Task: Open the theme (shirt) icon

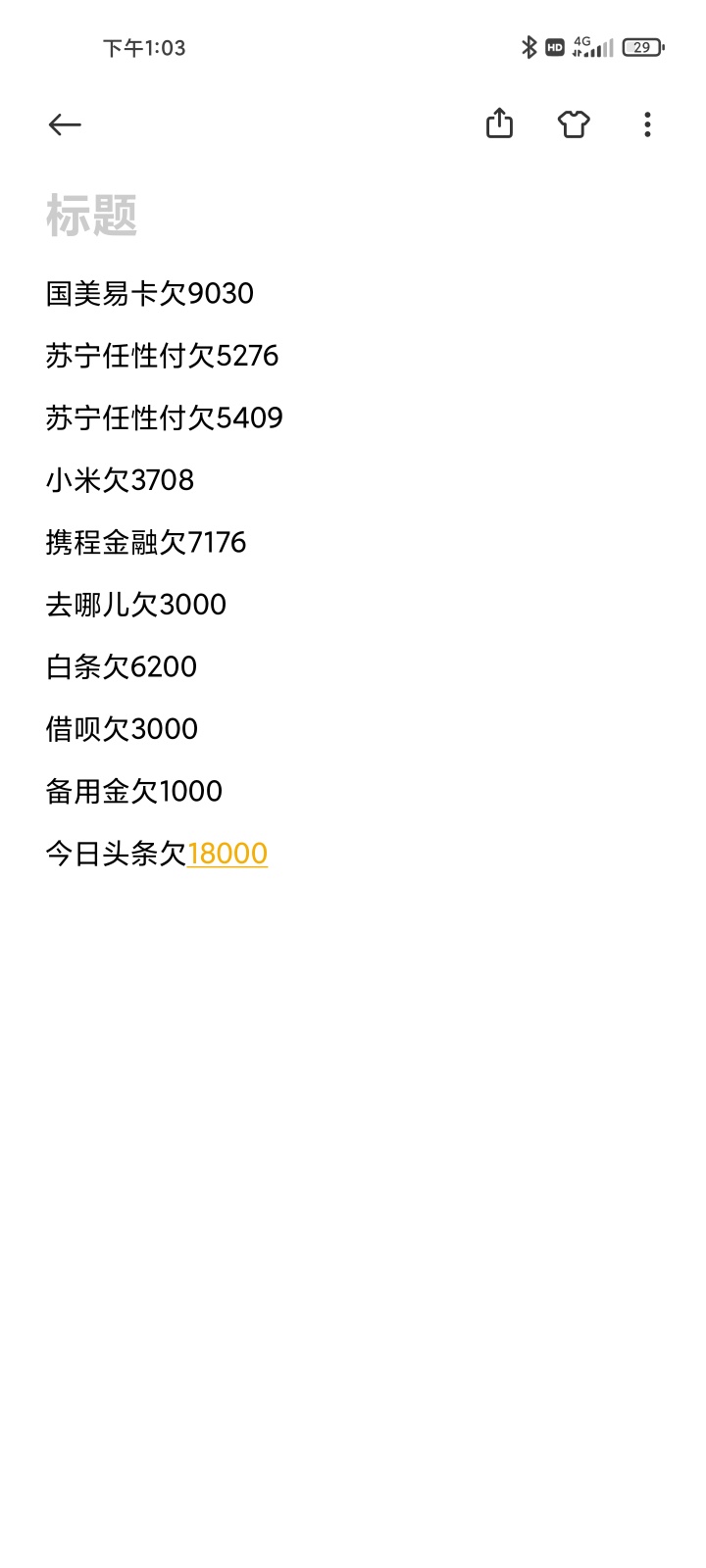Action: coord(574,124)
